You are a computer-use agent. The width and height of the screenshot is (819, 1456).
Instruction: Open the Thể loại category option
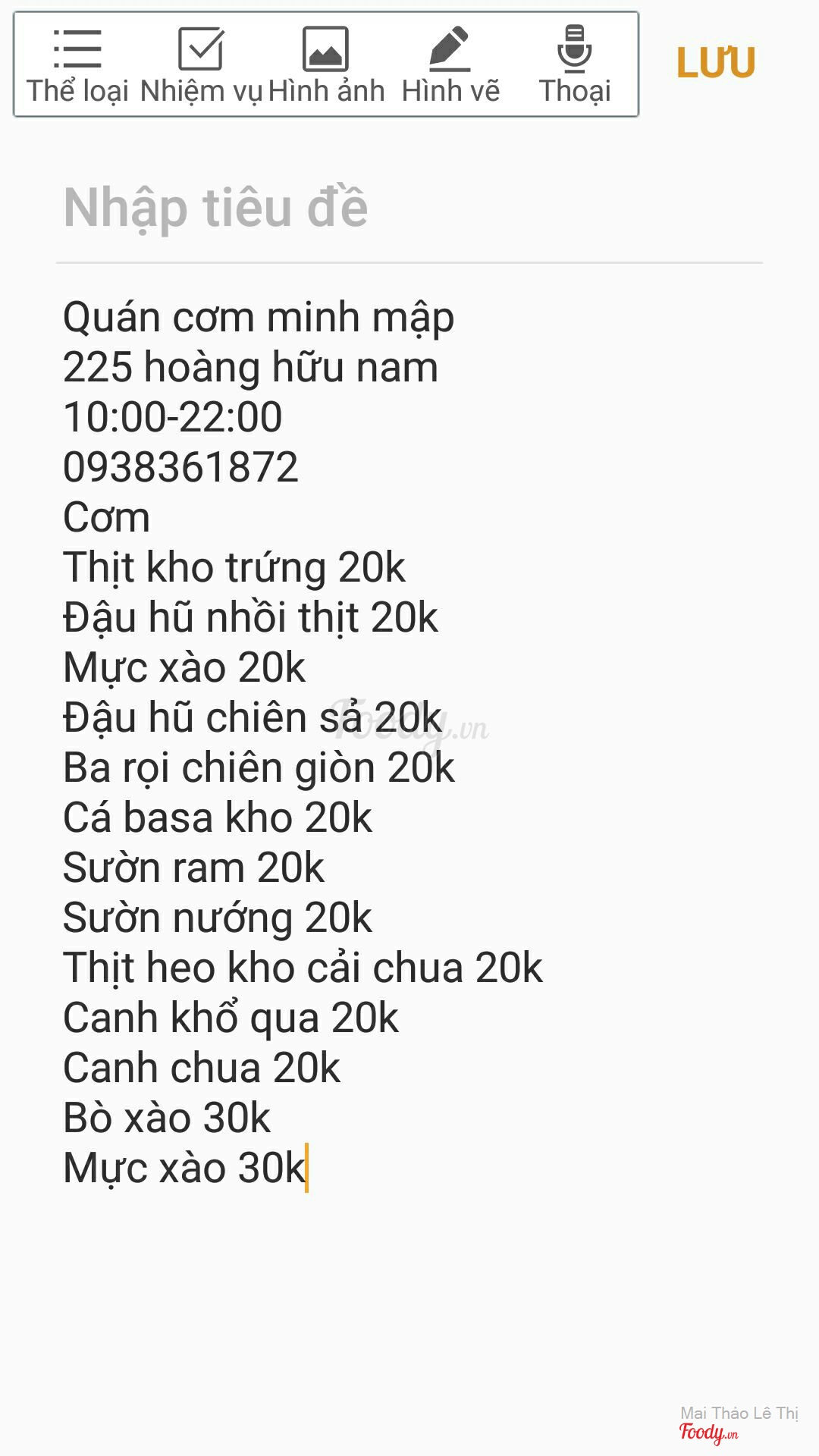[x=77, y=65]
